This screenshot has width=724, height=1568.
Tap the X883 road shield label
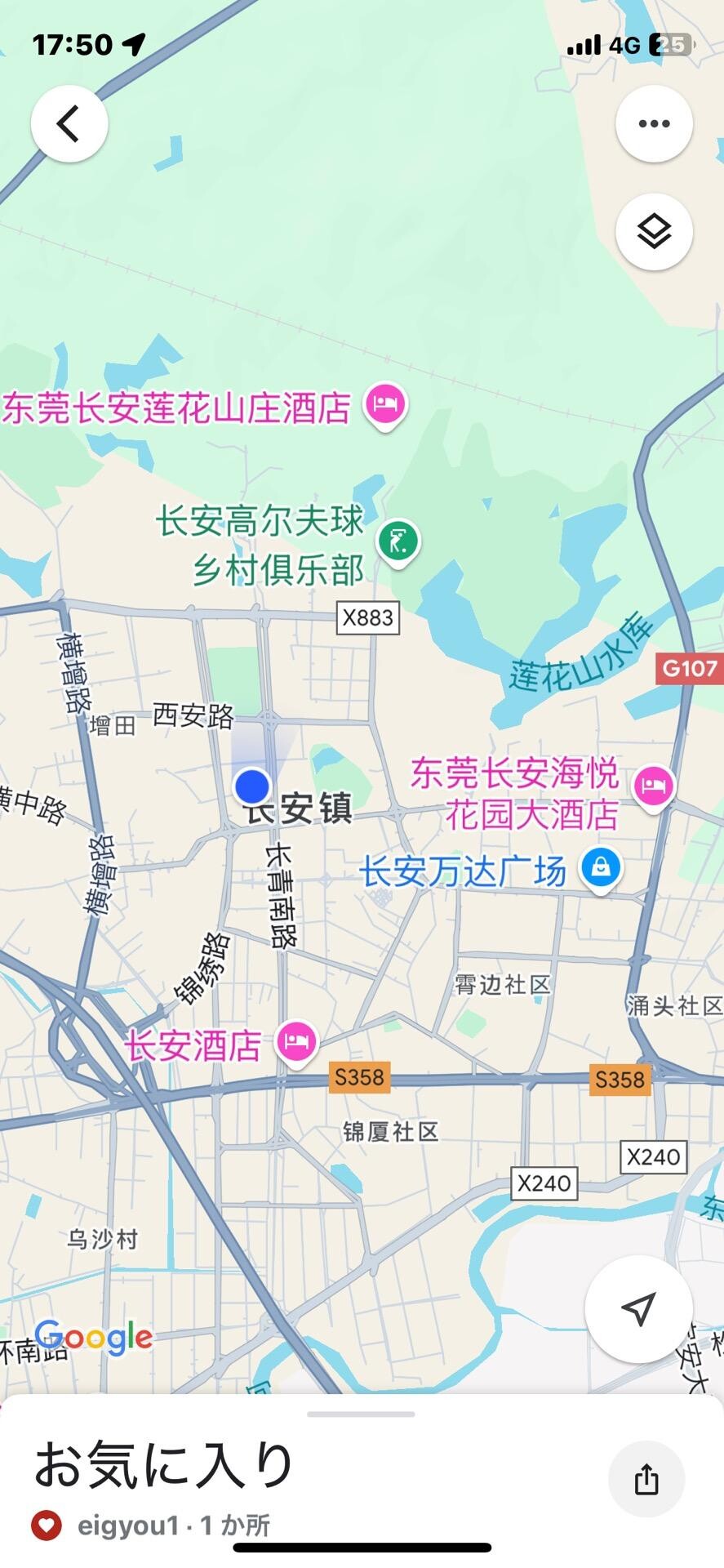367,618
